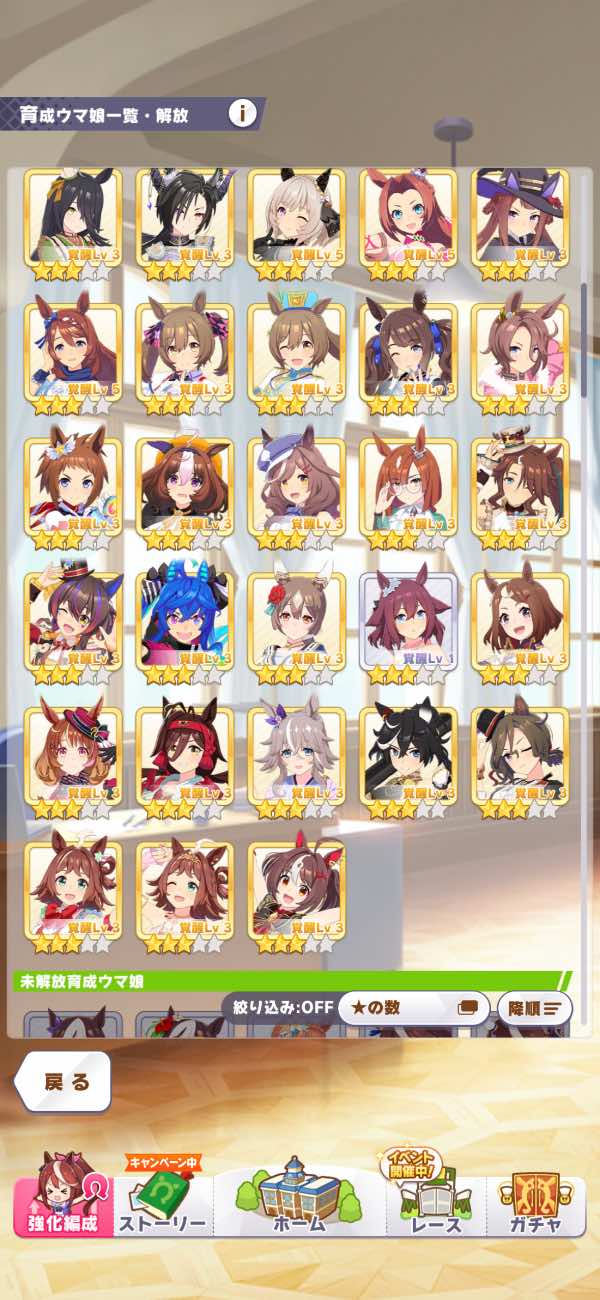Open the character card with orange cat-ear hood
Viewport: 600px width, 1300px height.
[184, 492]
